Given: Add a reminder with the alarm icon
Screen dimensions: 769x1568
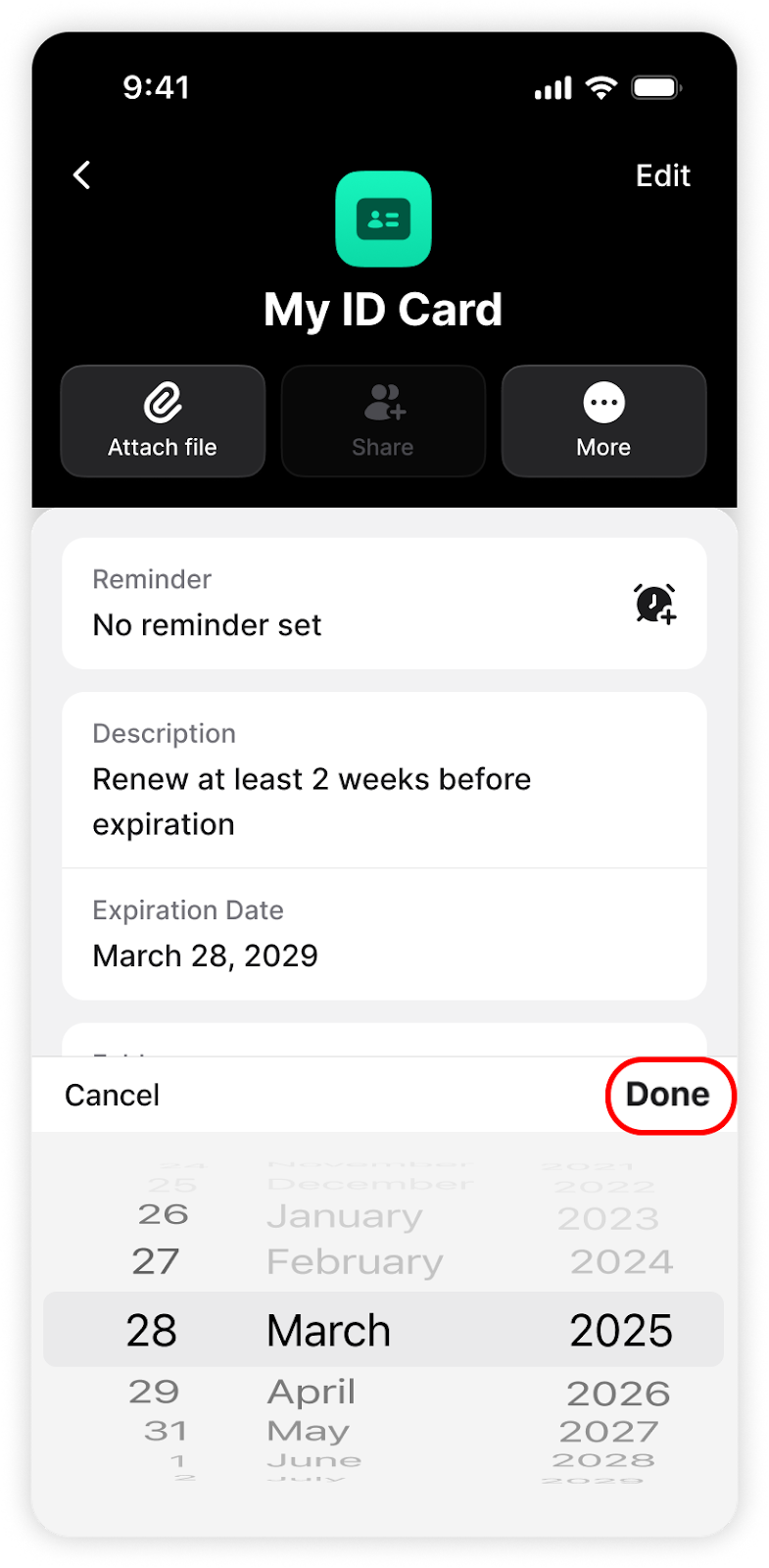Looking at the screenshot, I should 654,604.
